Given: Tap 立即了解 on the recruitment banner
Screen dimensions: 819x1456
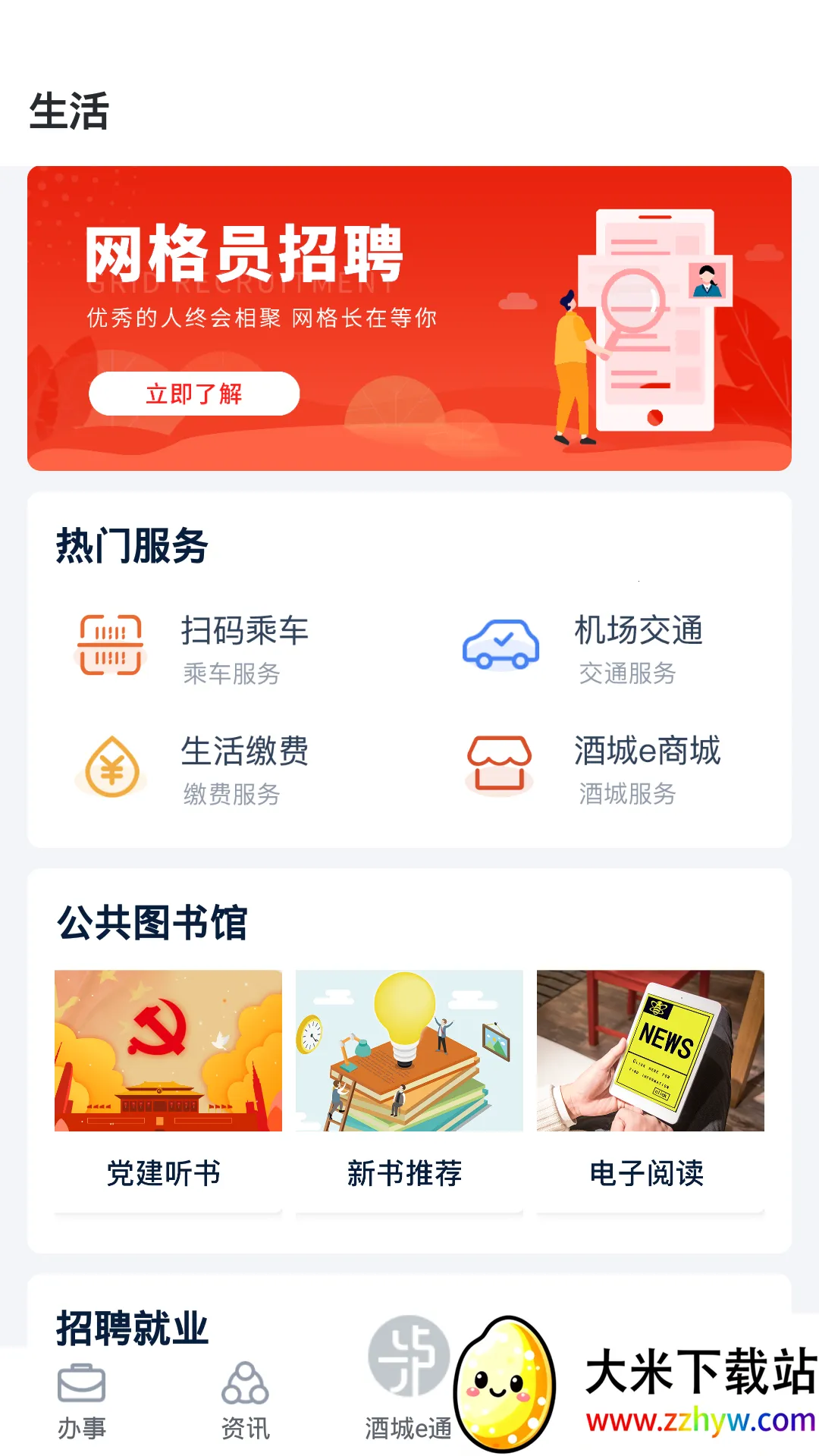Looking at the screenshot, I should (196, 394).
